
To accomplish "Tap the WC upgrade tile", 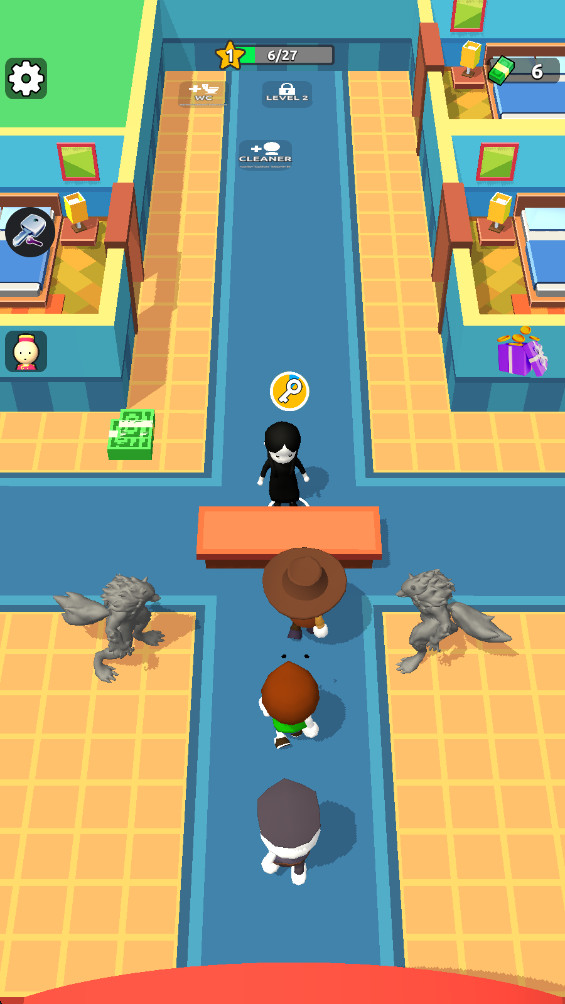I will click(202, 94).
